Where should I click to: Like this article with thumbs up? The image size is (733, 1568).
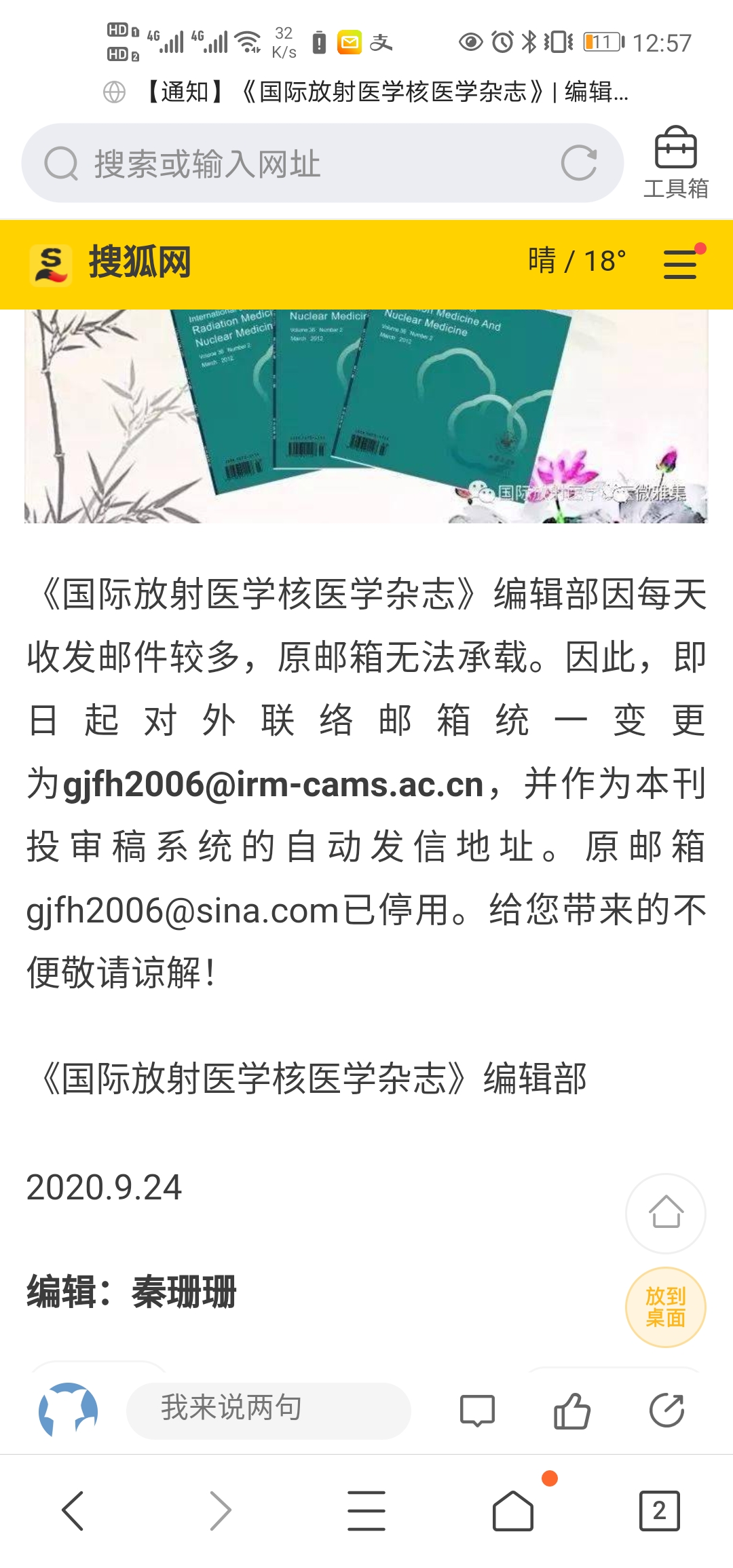click(x=572, y=1411)
